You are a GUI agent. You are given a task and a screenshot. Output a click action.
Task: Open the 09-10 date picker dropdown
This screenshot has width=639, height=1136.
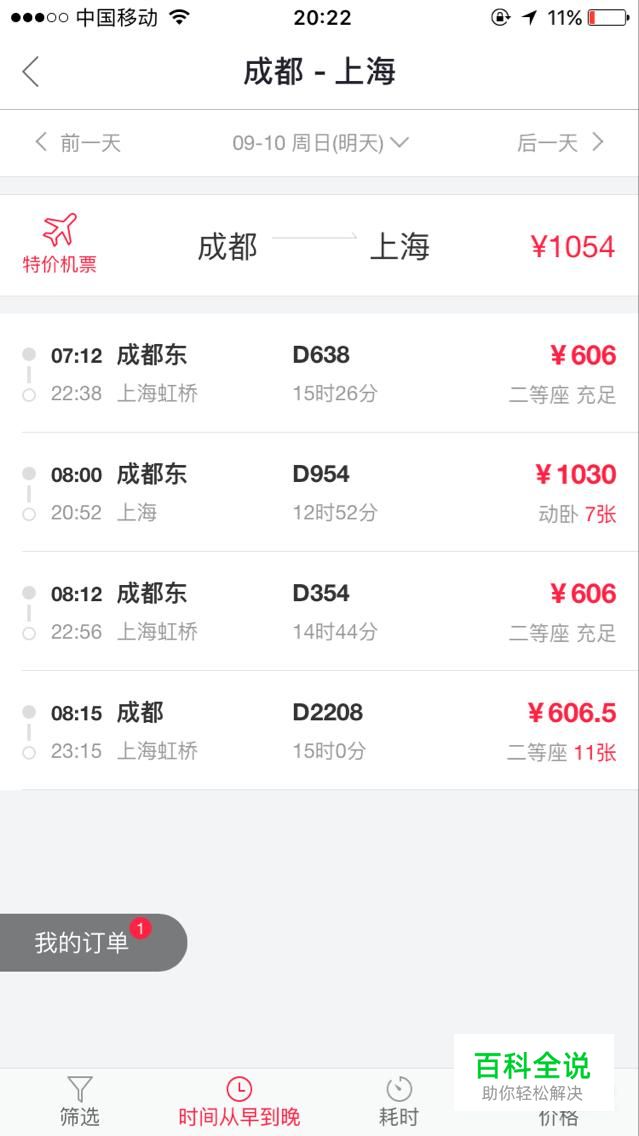[320, 143]
